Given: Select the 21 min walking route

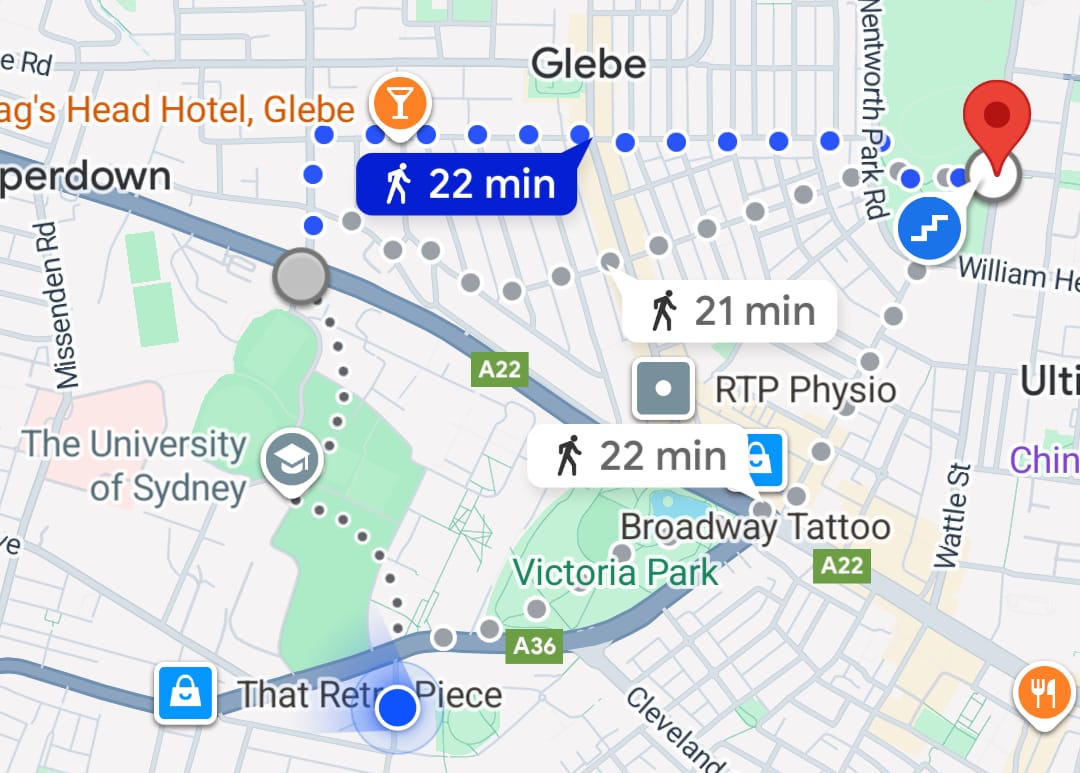Looking at the screenshot, I should point(730,311).
